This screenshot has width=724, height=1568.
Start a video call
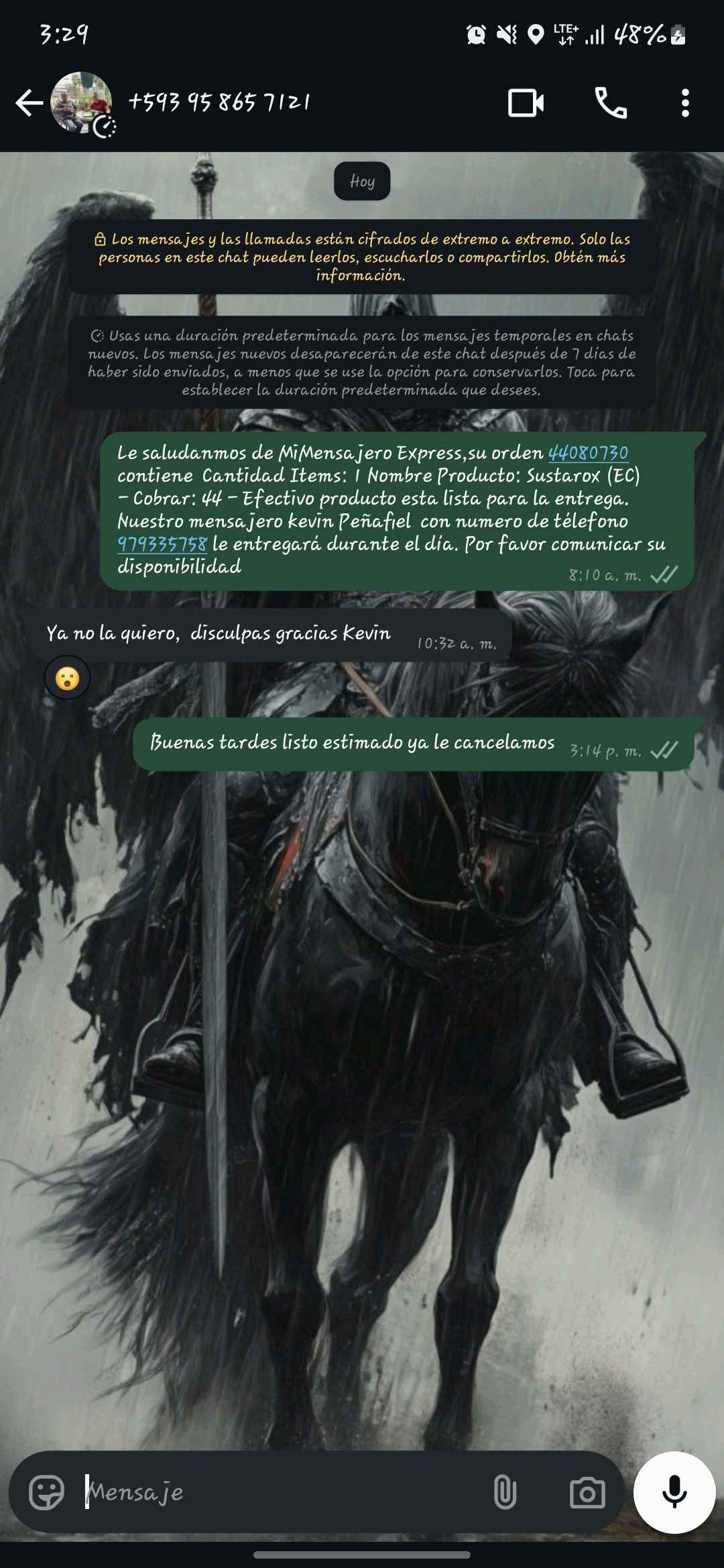pyautogui.click(x=526, y=103)
